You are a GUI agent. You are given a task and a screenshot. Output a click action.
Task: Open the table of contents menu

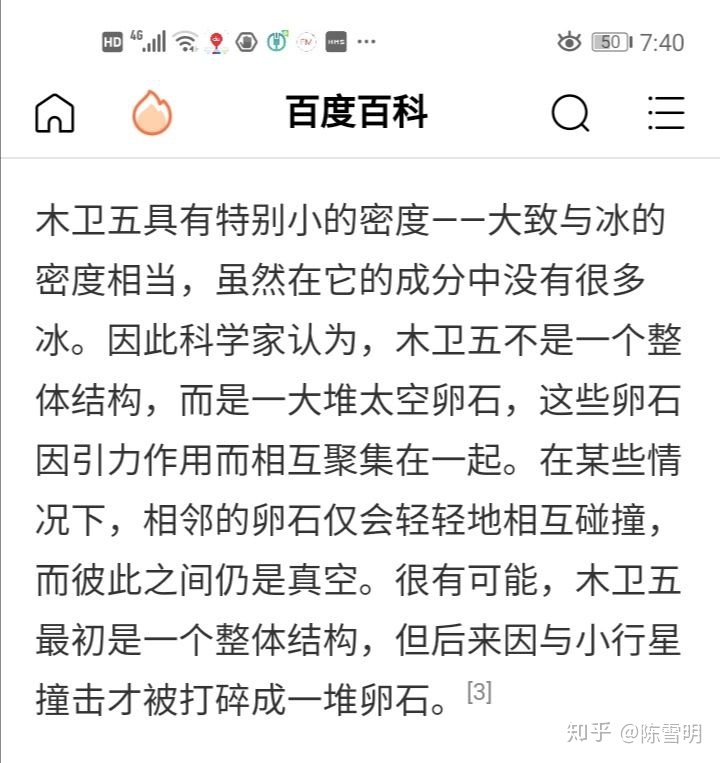coord(665,113)
